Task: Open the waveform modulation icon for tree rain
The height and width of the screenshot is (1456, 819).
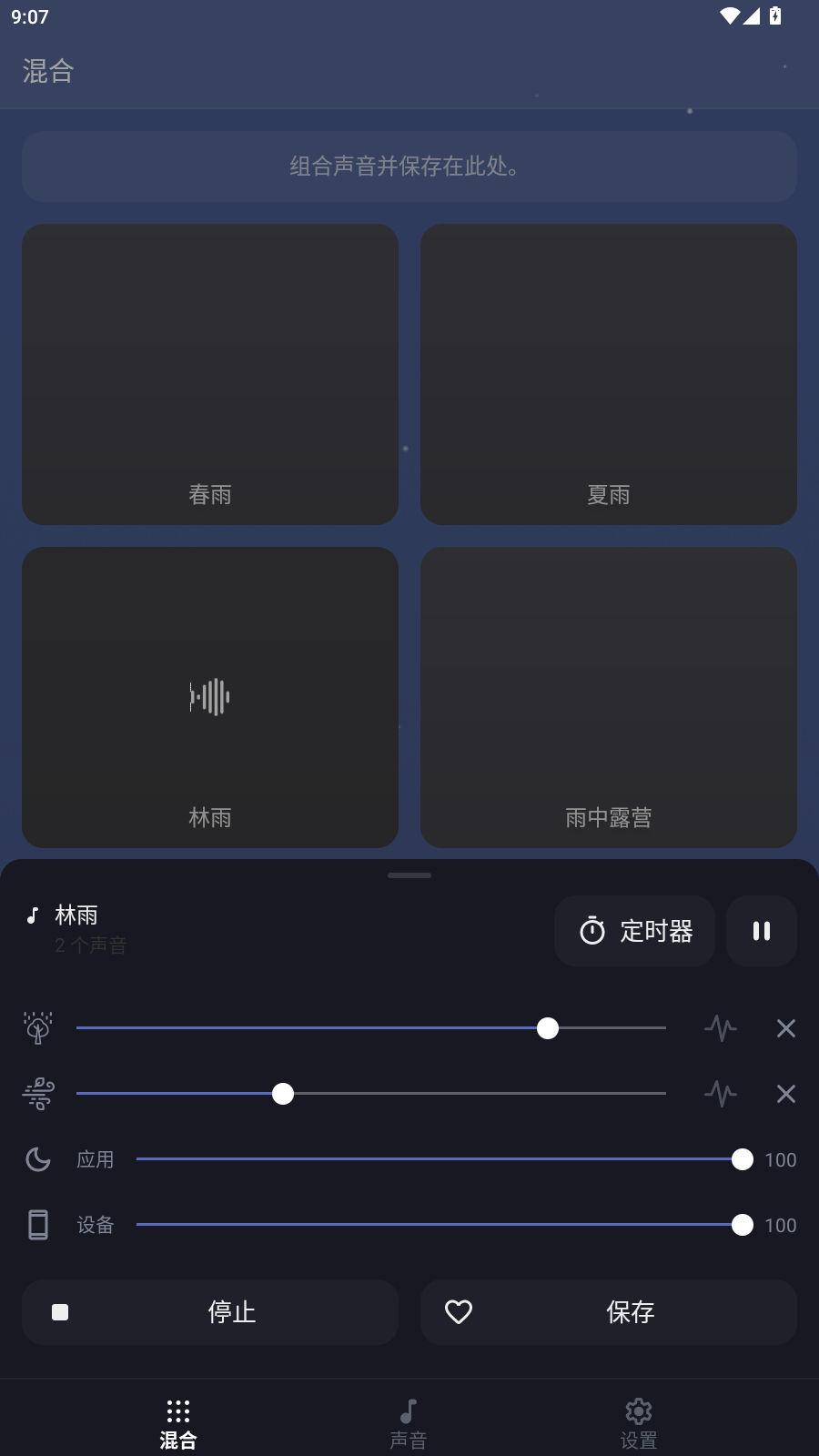Action: pos(720,1027)
